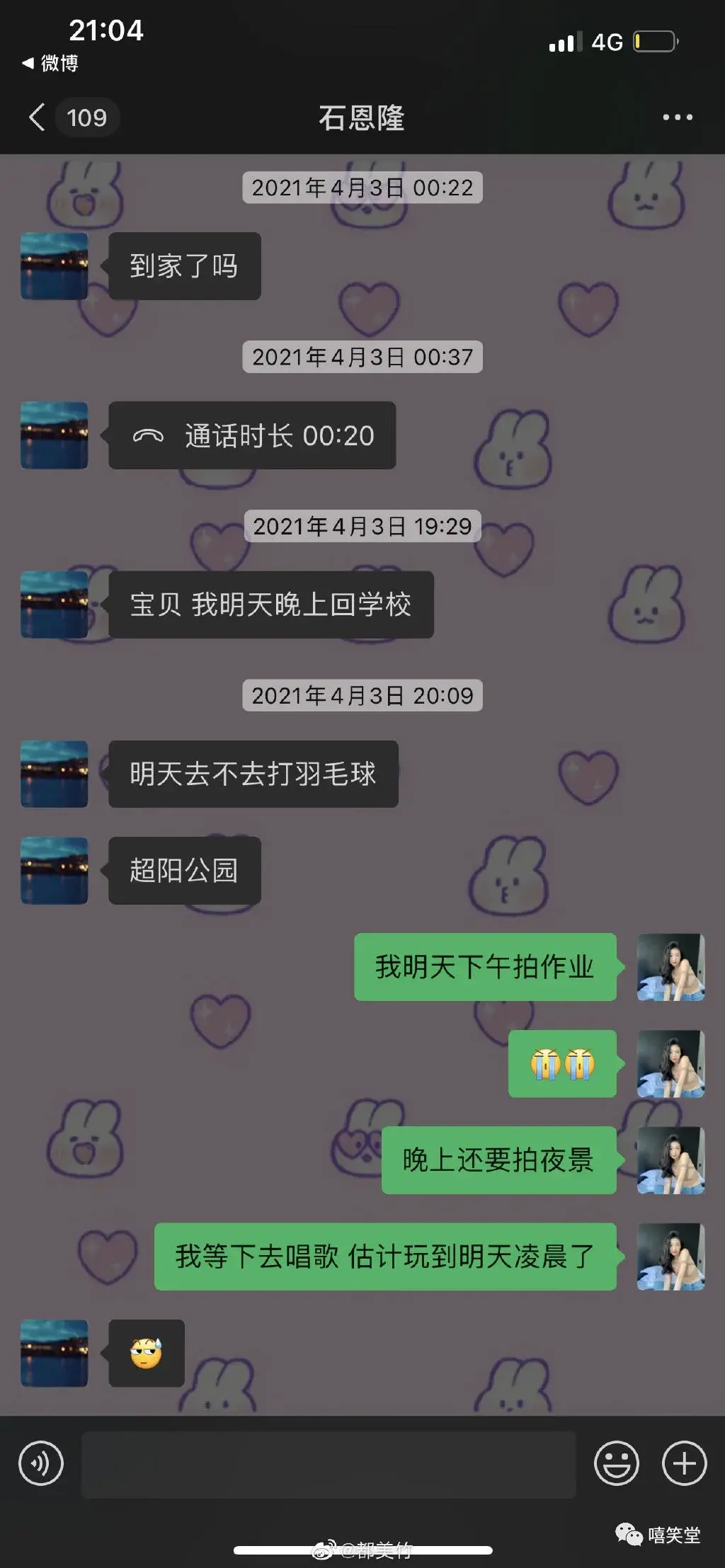Open the emoji sticker panel

[616, 1464]
